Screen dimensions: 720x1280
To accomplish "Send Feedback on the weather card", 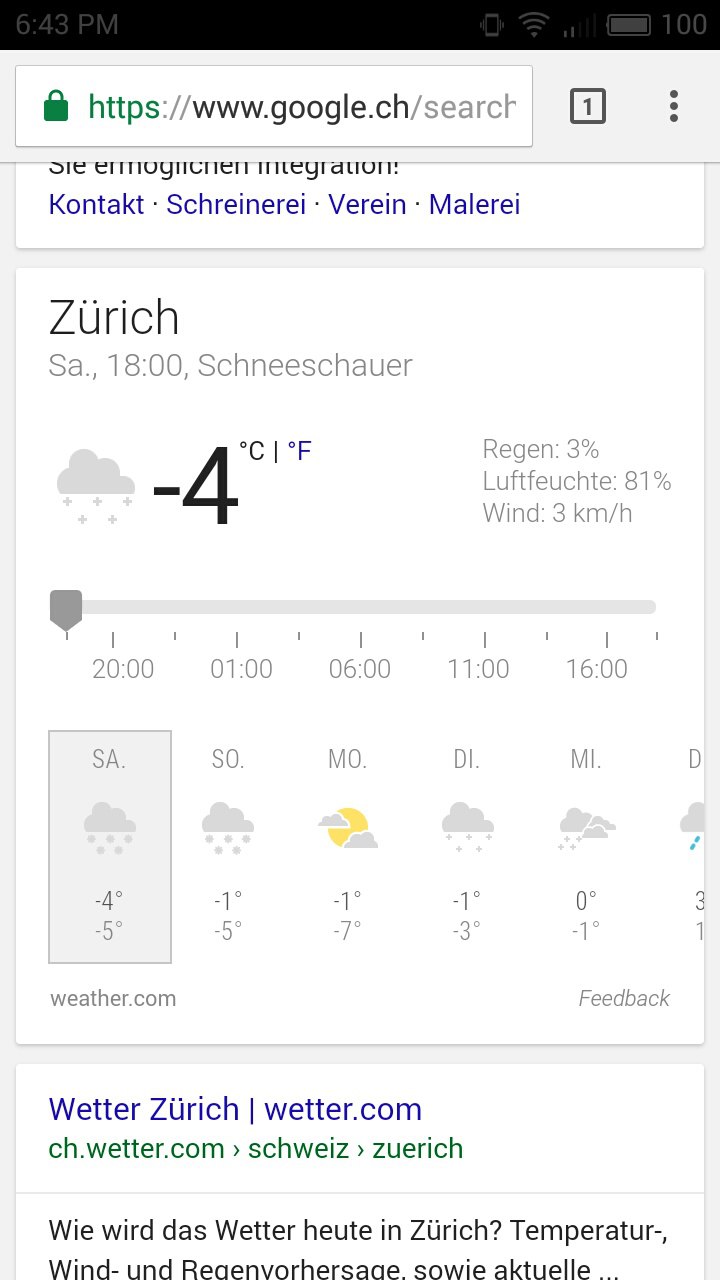I will click(624, 998).
